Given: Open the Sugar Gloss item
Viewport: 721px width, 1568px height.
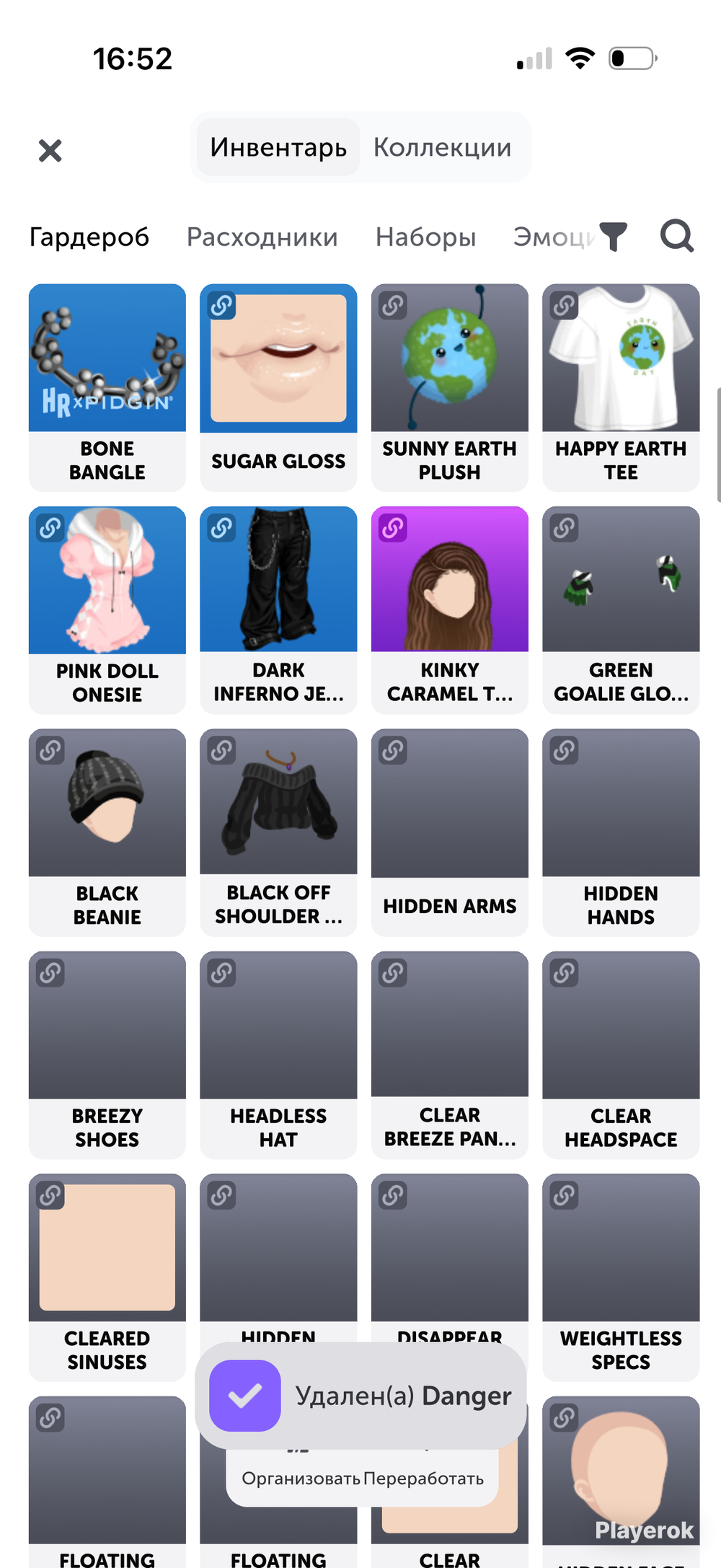Looking at the screenshot, I should [x=278, y=387].
